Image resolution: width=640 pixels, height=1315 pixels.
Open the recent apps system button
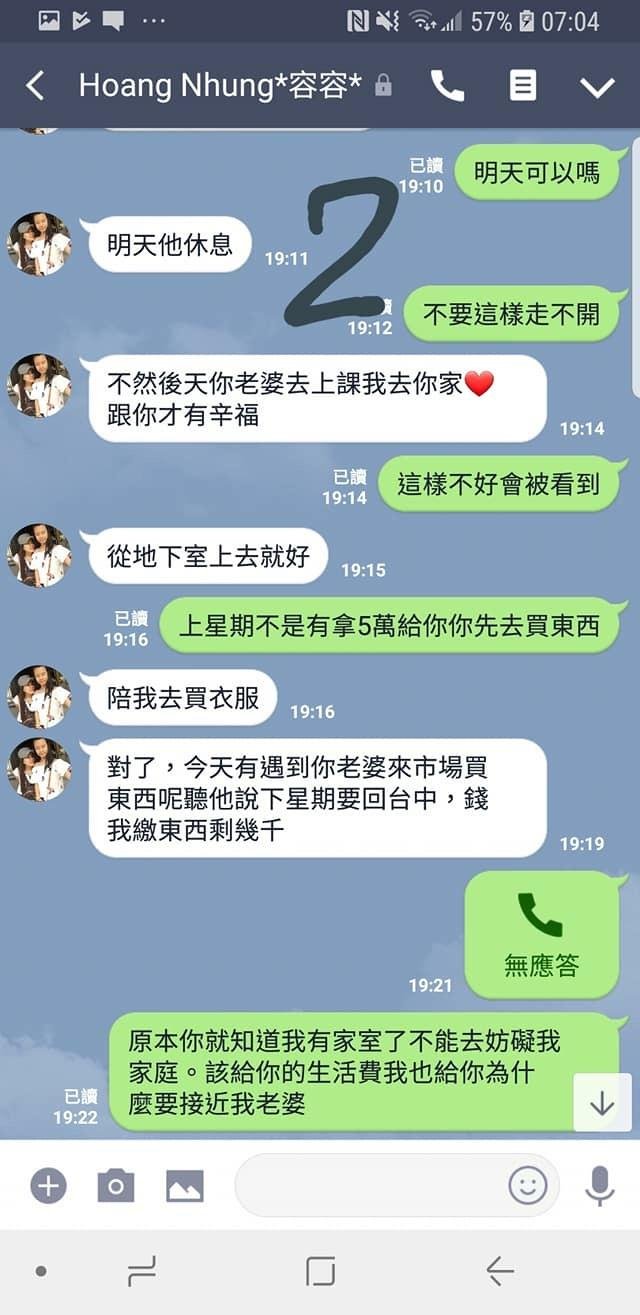point(142,1272)
